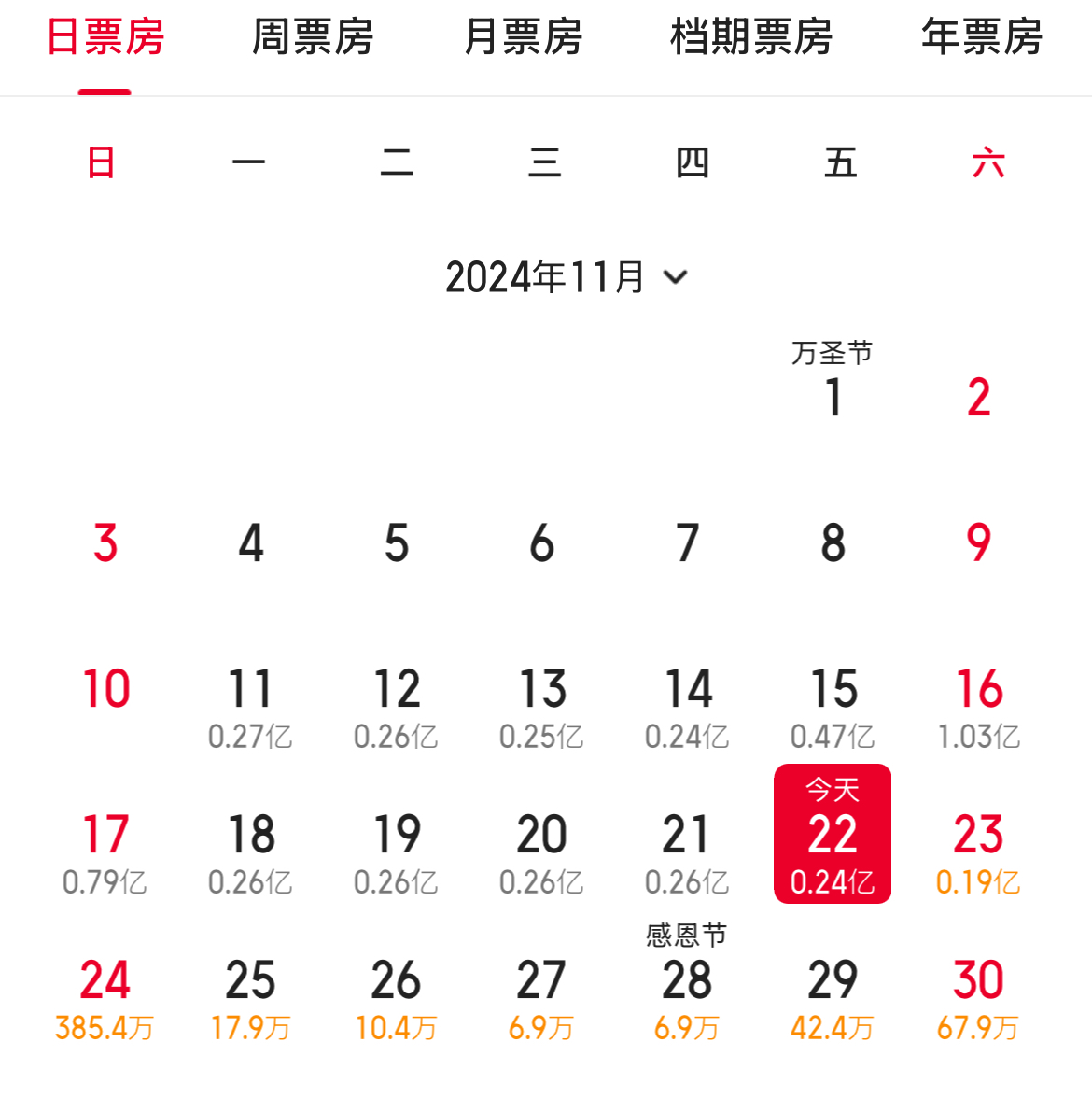Image resolution: width=1092 pixels, height=1098 pixels.
Task: Select today's date, November 22
Action: click(x=833, y=835)
